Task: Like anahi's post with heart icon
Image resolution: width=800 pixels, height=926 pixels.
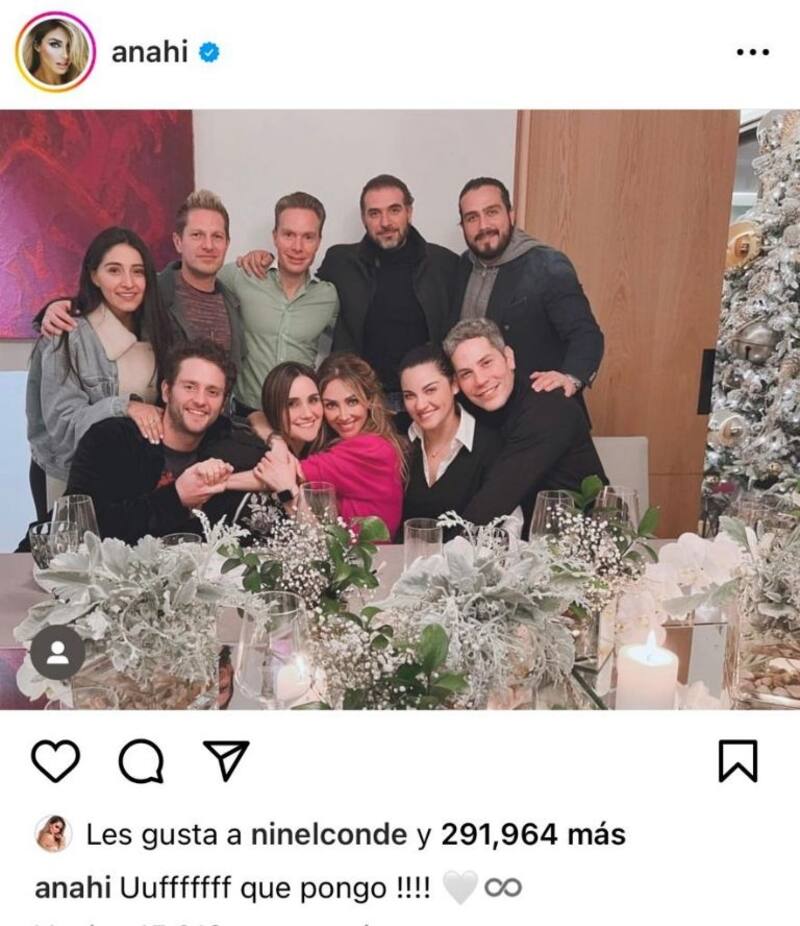Action: click(55, 762)
